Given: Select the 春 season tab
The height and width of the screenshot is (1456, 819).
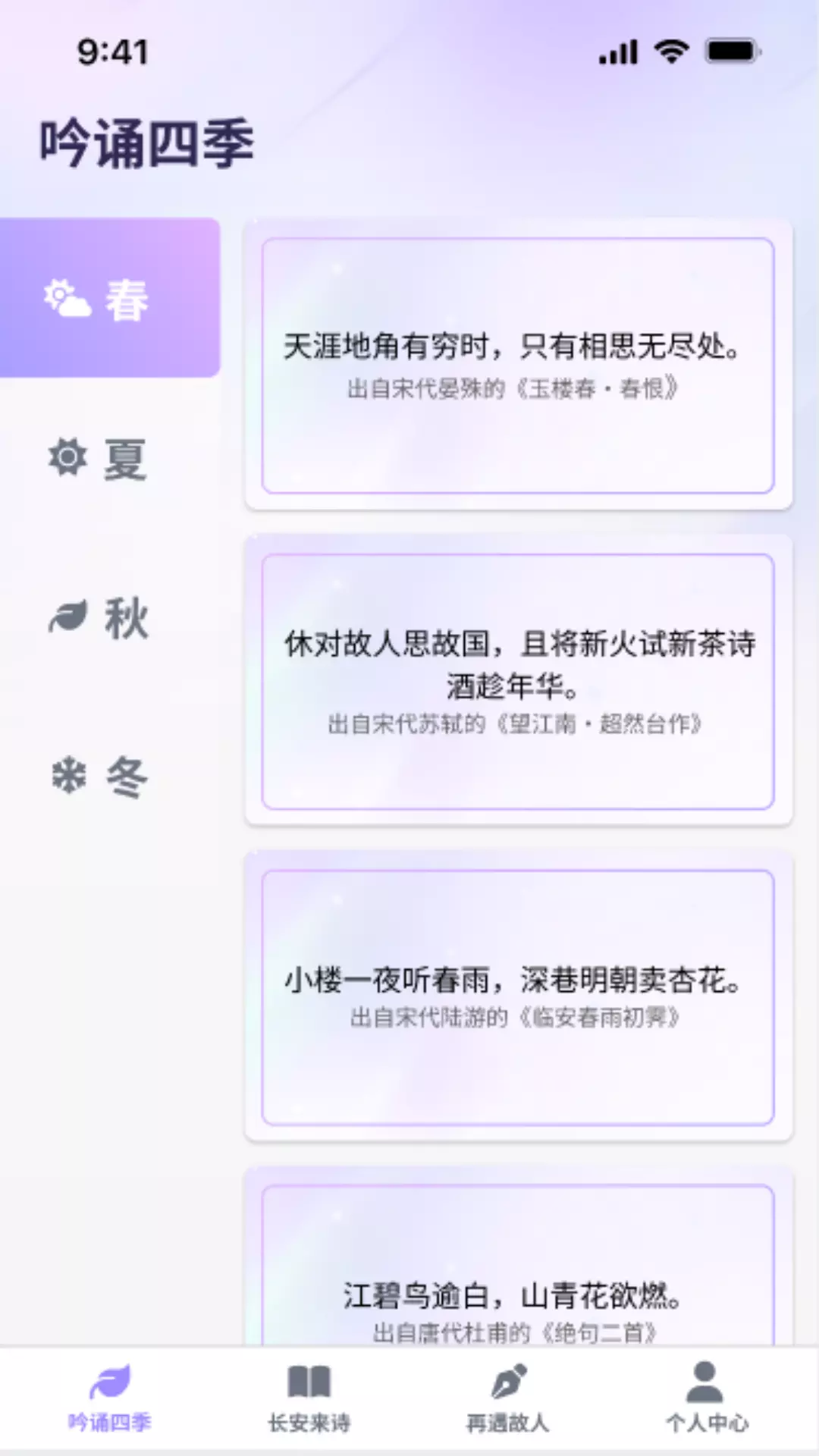Looking at the screenshot, I should pos(110,298).
